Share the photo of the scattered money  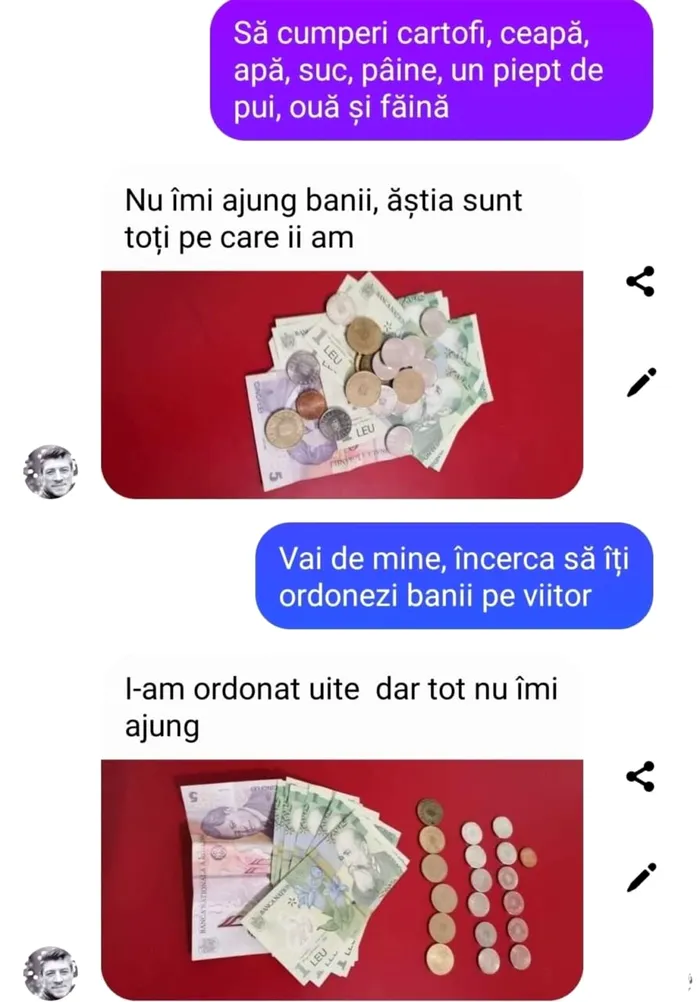[x=640, y=282]
